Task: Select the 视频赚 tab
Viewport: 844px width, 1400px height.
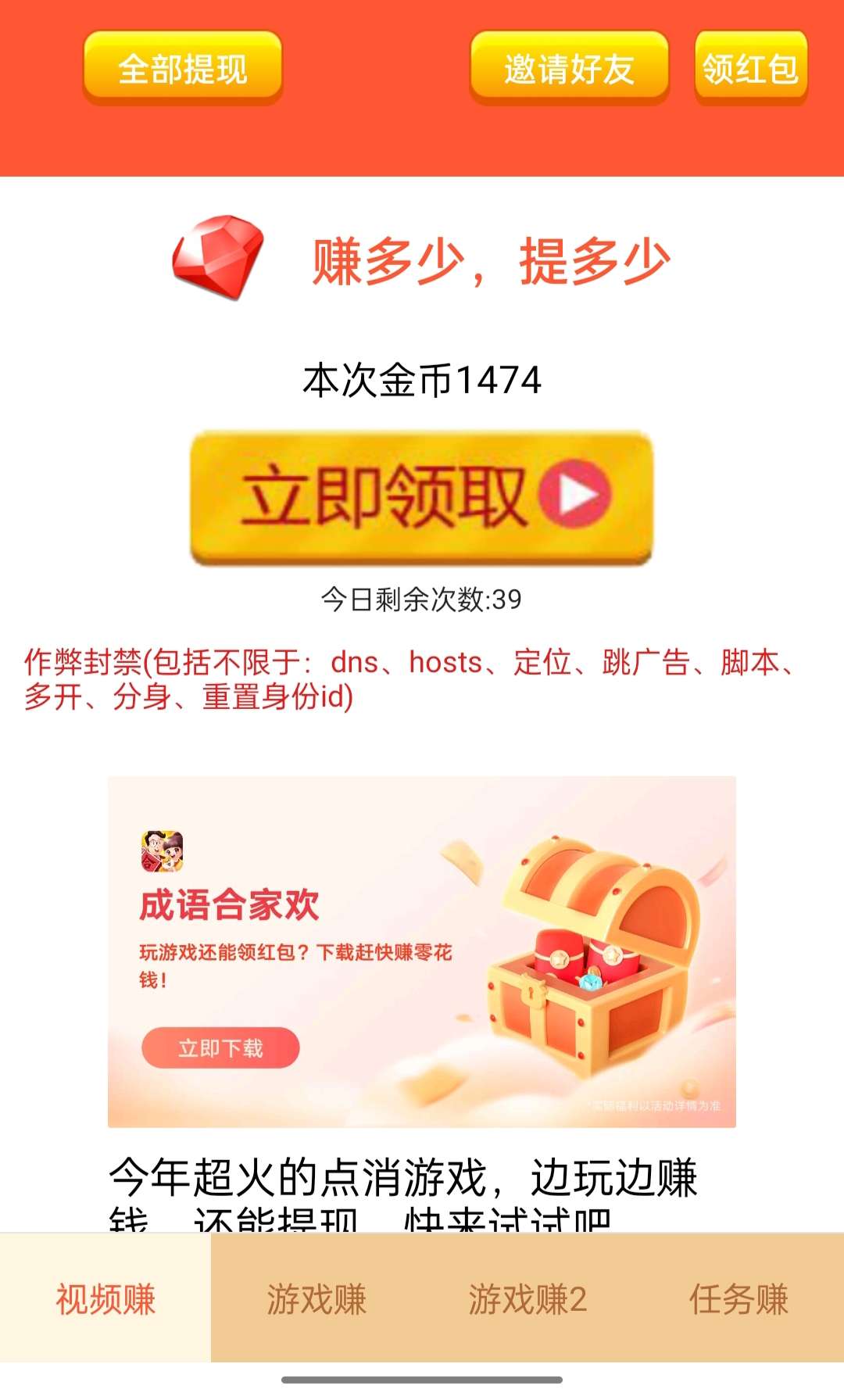Action: (x=105, y=1298)
